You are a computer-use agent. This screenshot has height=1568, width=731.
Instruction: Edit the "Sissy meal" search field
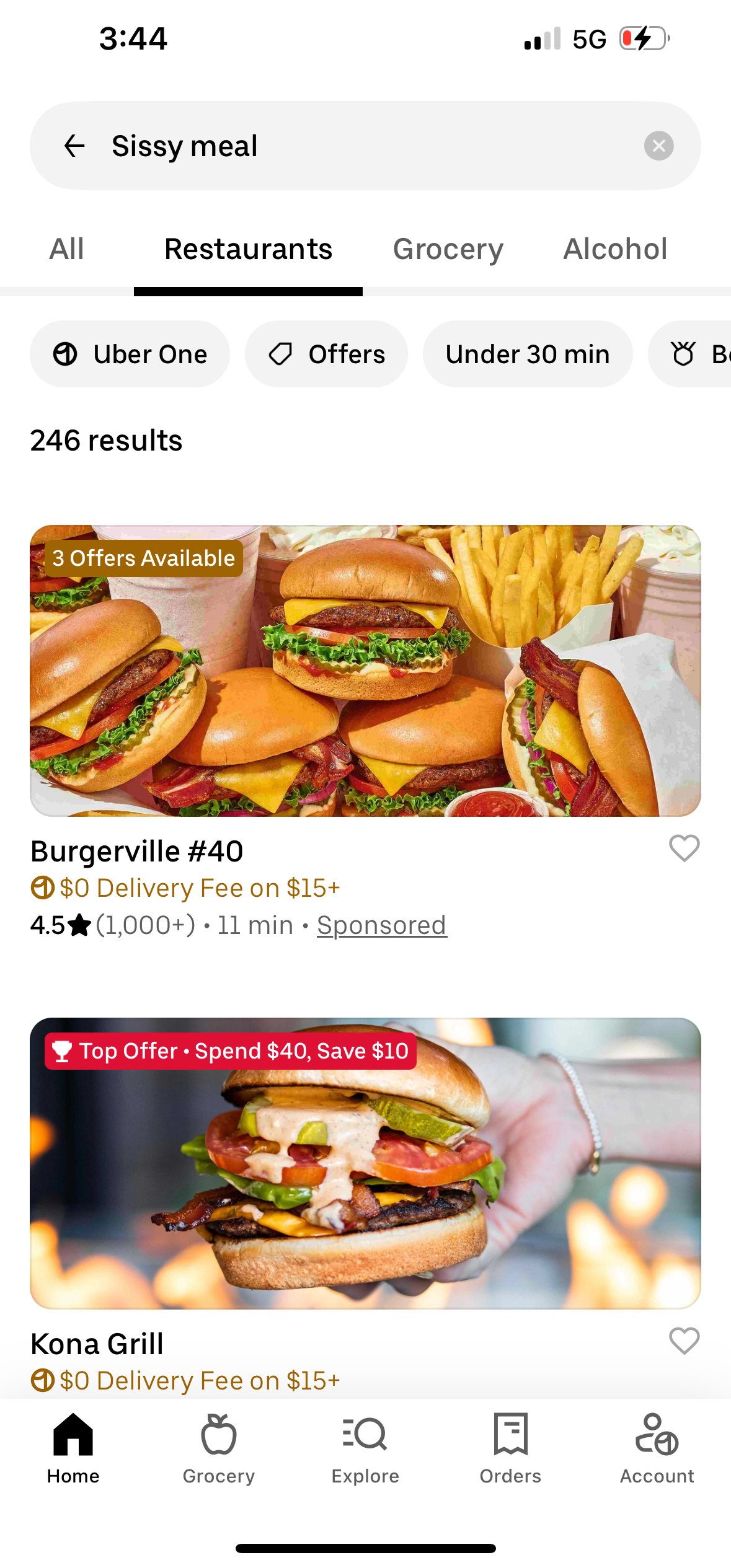coord(365,146)
